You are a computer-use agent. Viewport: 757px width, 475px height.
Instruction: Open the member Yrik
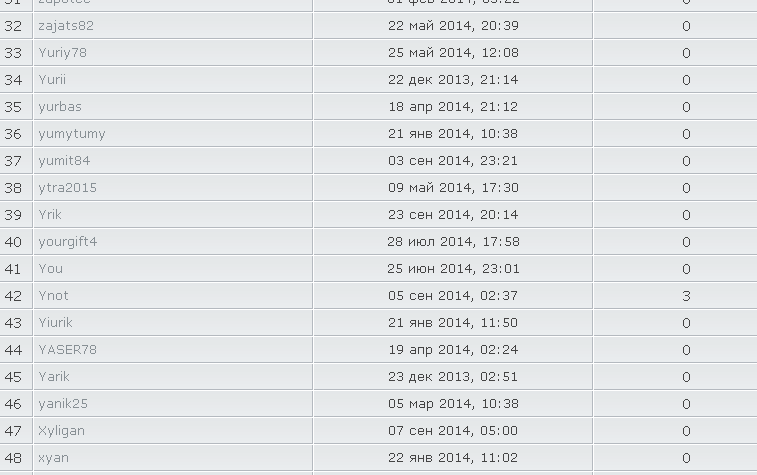click(50, 215)
